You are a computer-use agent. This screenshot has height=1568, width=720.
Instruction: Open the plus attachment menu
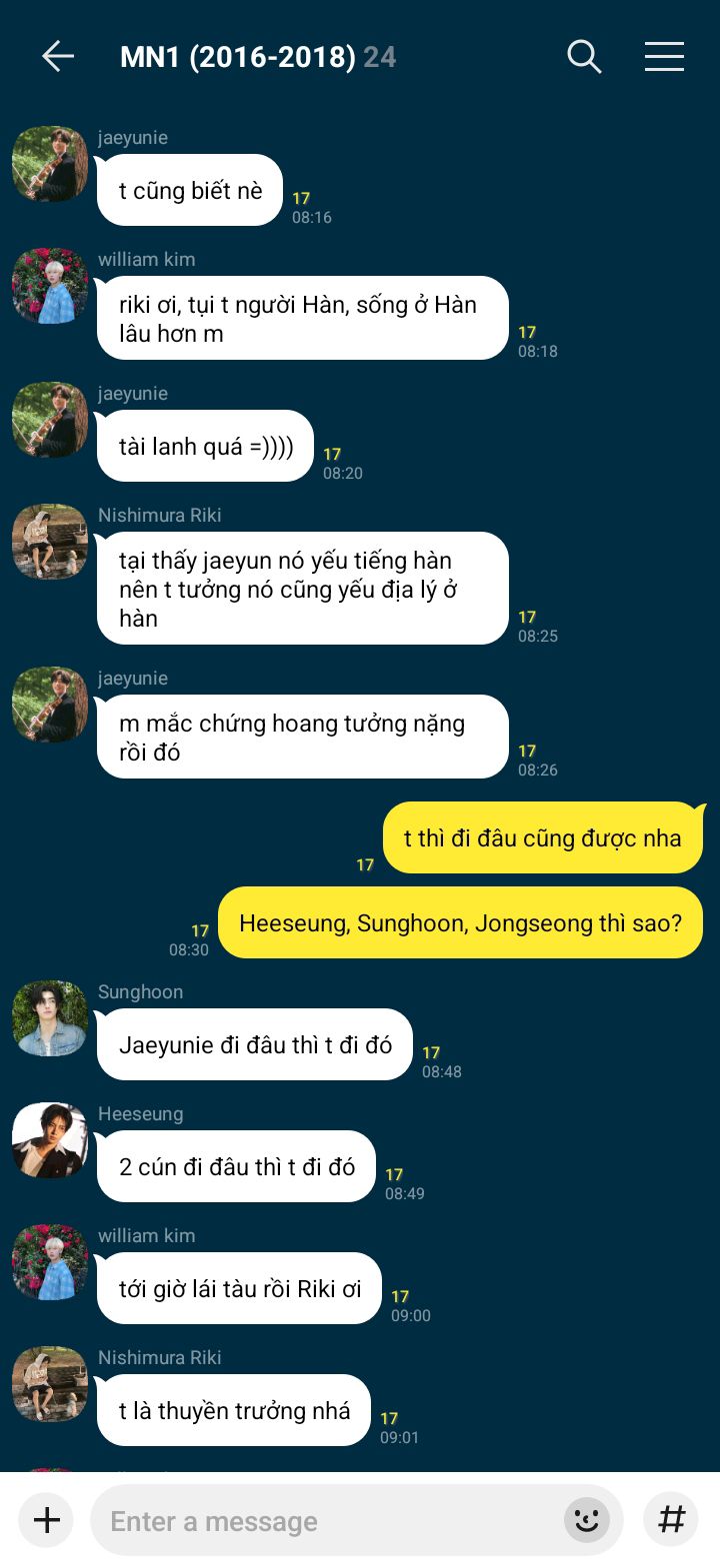point(47,1520)
